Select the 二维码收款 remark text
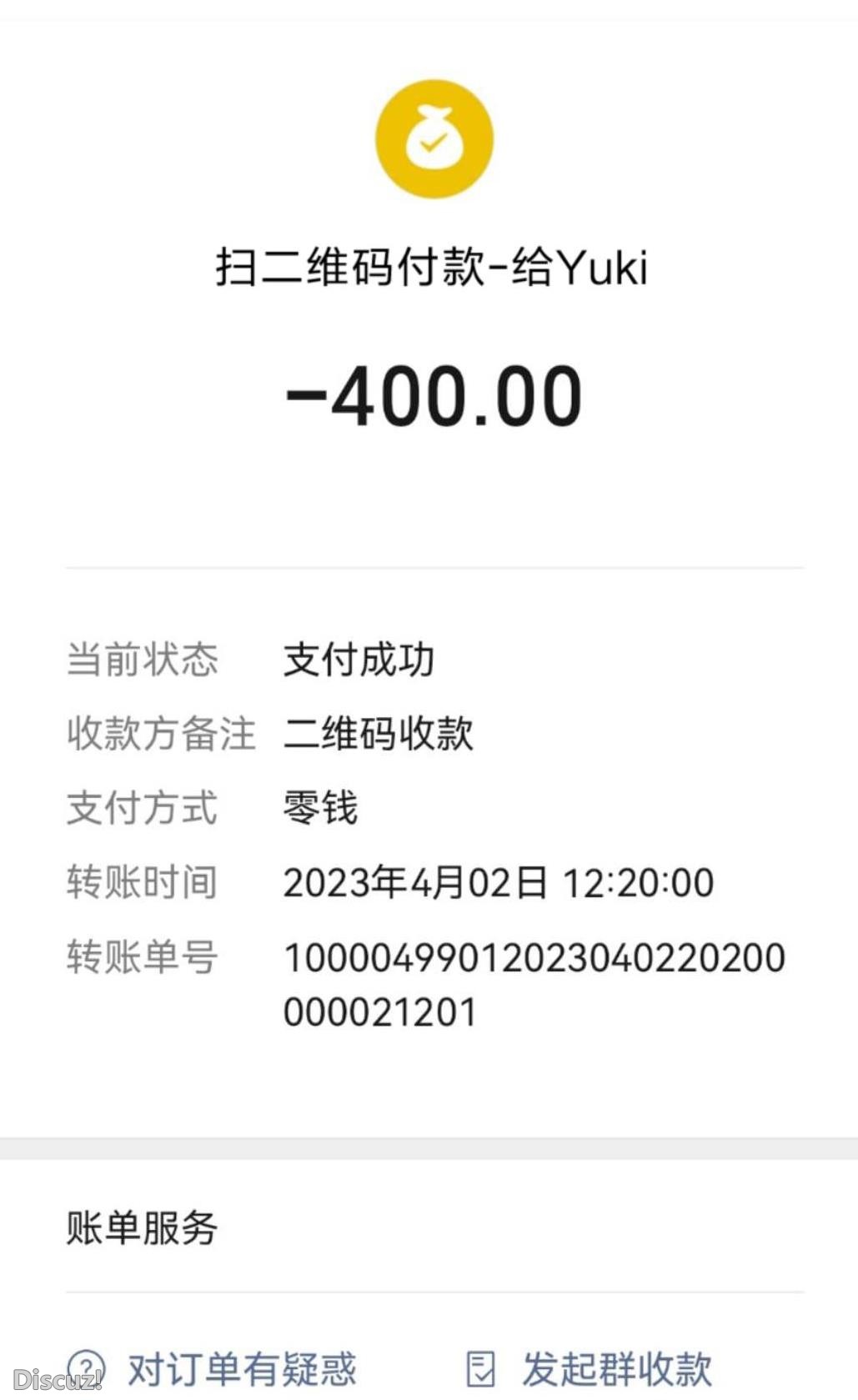Viewport: 858px width, 1400px height. point(379,735)
